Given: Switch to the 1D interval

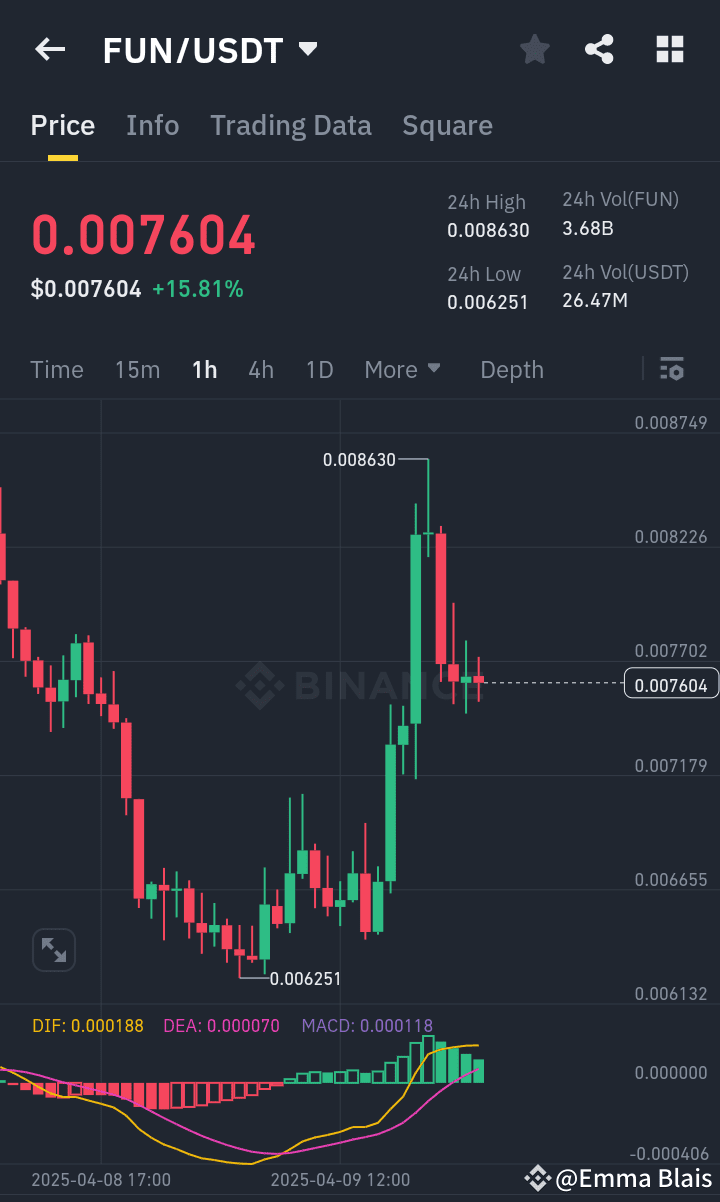Looking at the screenshot, I should [319, 369].
